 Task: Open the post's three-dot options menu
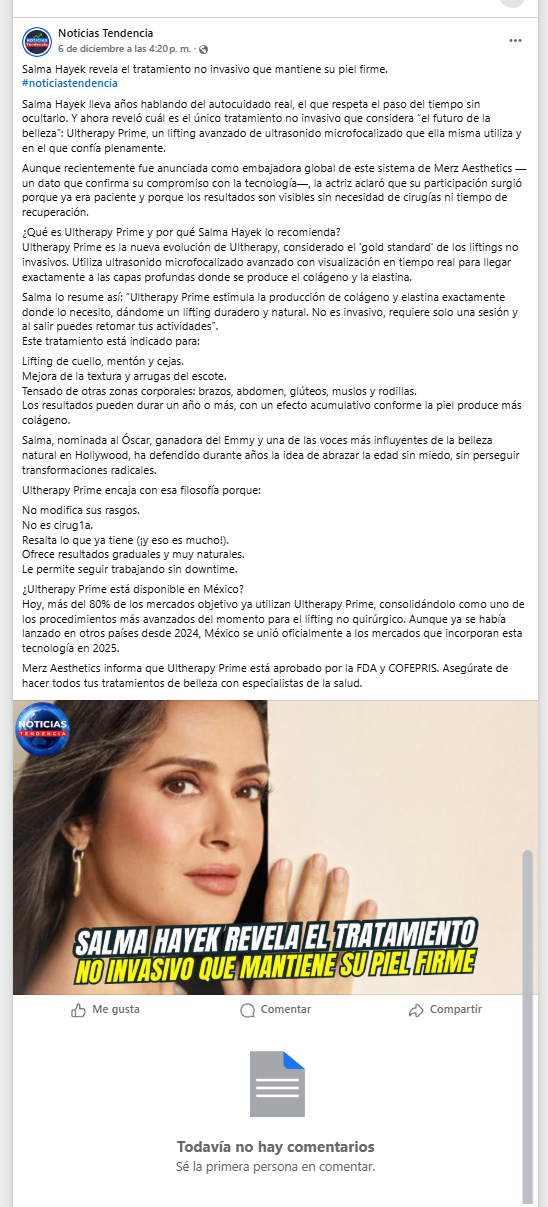pos(515,40)
